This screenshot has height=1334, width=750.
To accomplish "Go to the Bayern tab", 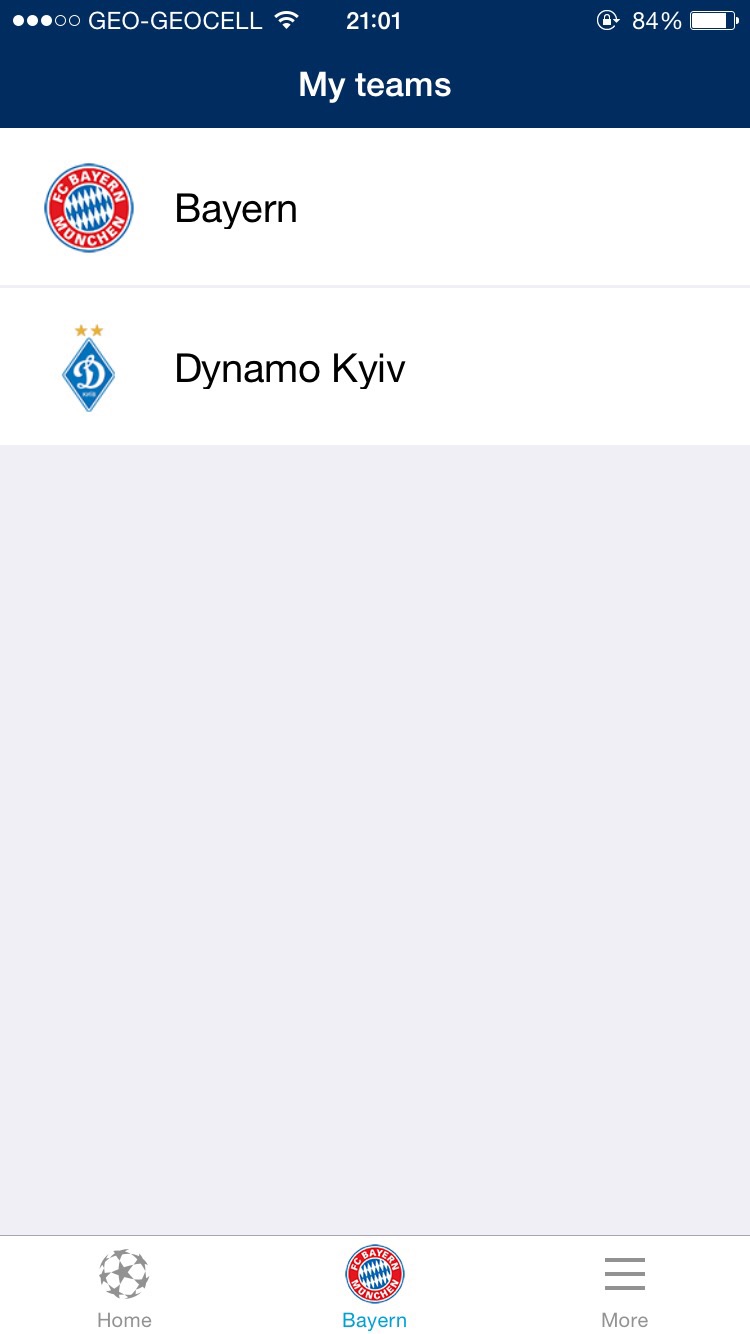I will (374, 1288).
